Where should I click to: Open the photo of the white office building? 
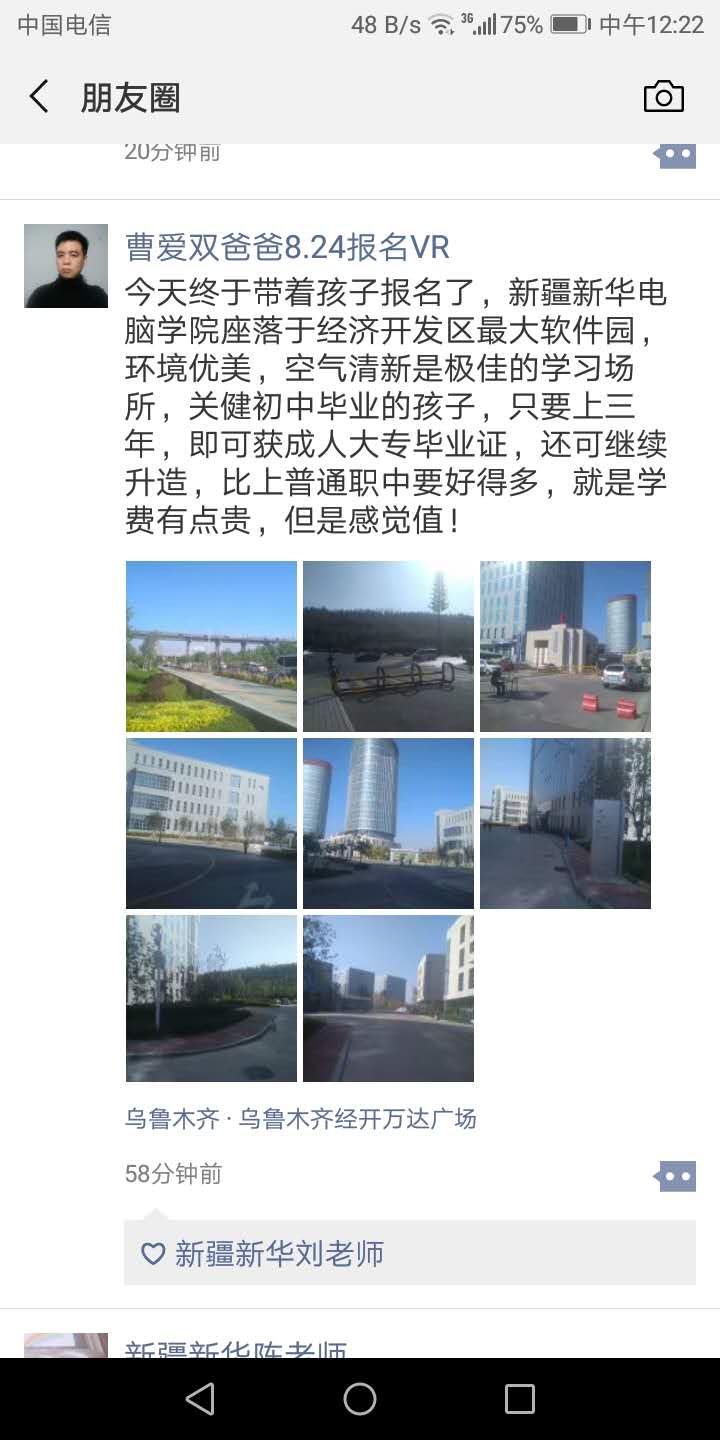(x=211, y=823)
